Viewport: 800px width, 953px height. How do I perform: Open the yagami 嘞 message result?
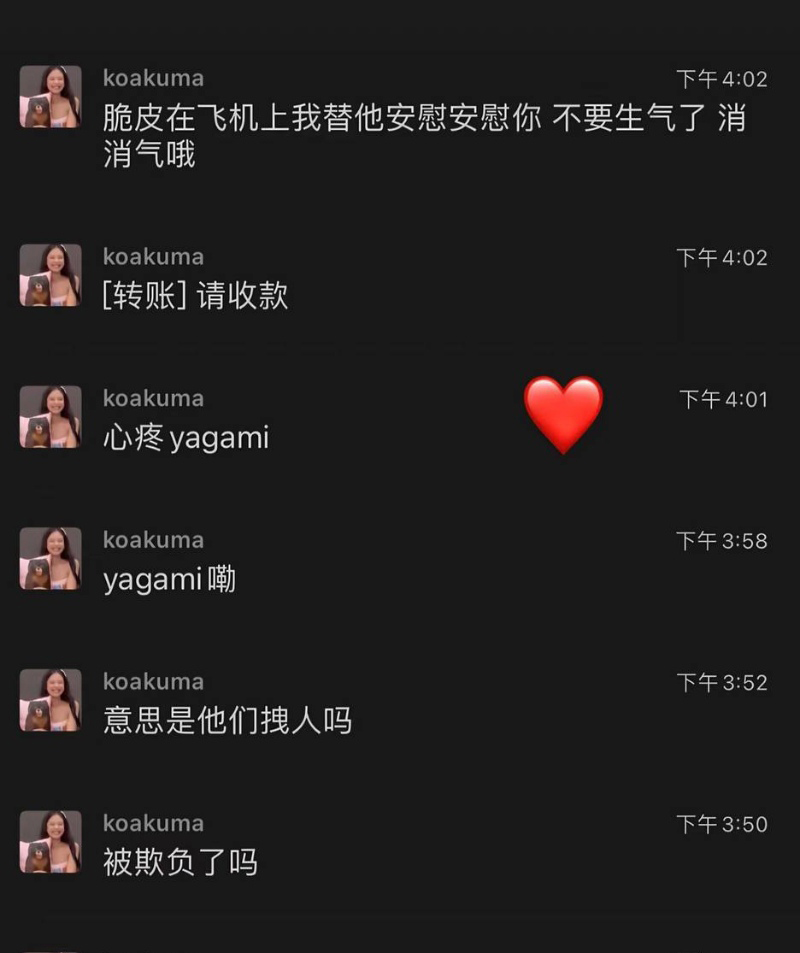(170, 579)
